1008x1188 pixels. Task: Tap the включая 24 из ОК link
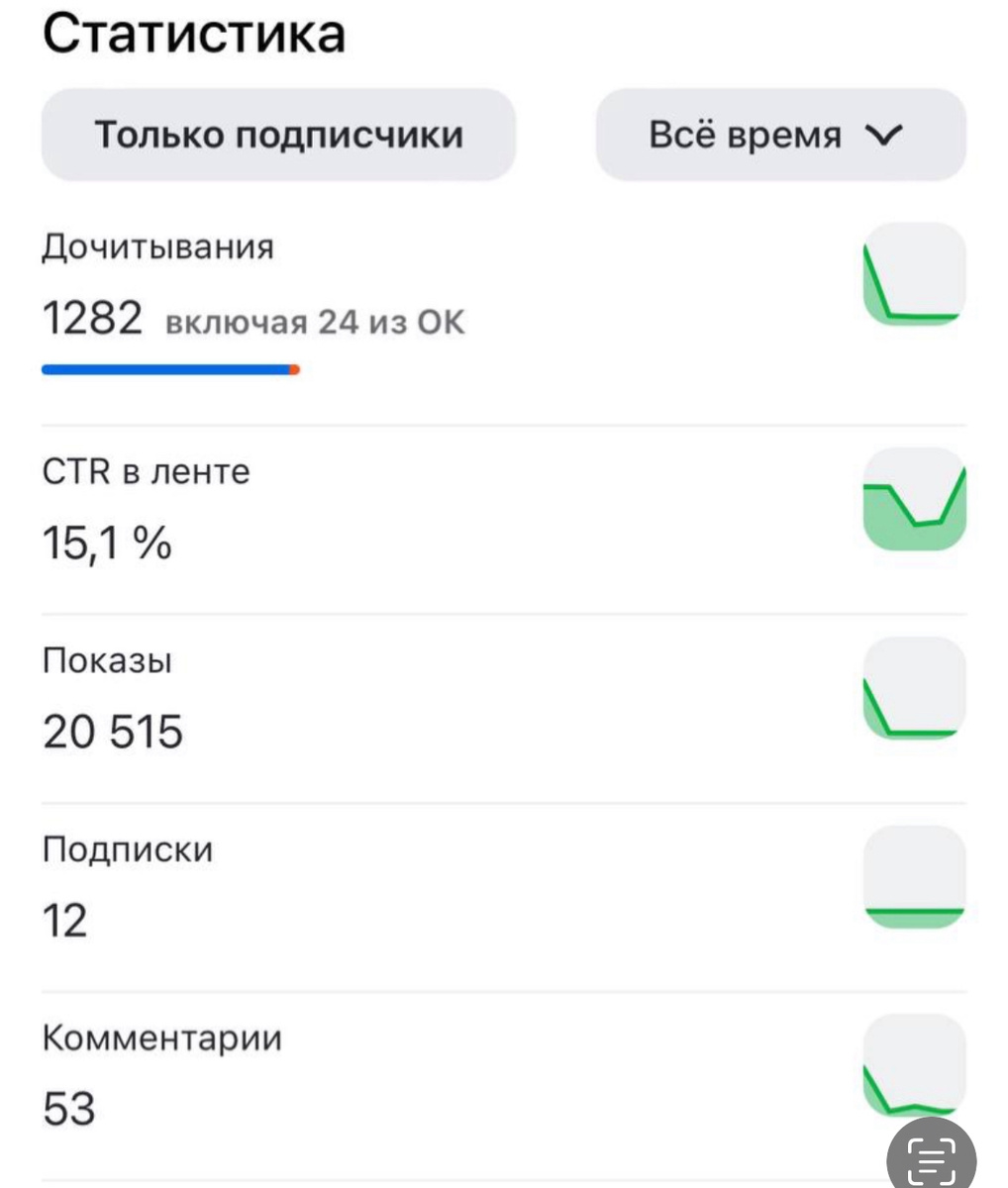pos(319,321)
